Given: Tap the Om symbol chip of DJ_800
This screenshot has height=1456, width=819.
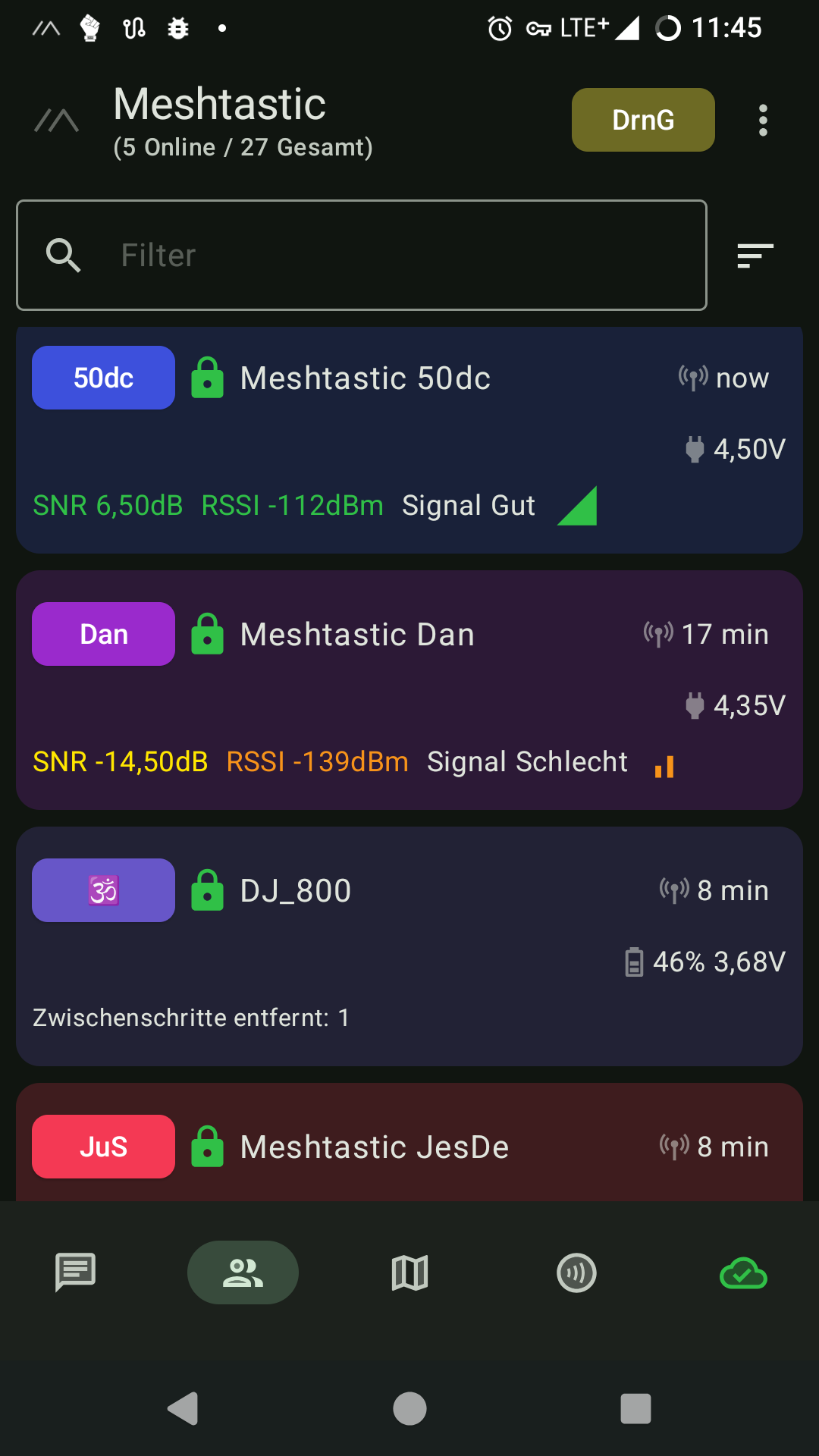Looking at the screenshot, I should (x=103, y=890).
